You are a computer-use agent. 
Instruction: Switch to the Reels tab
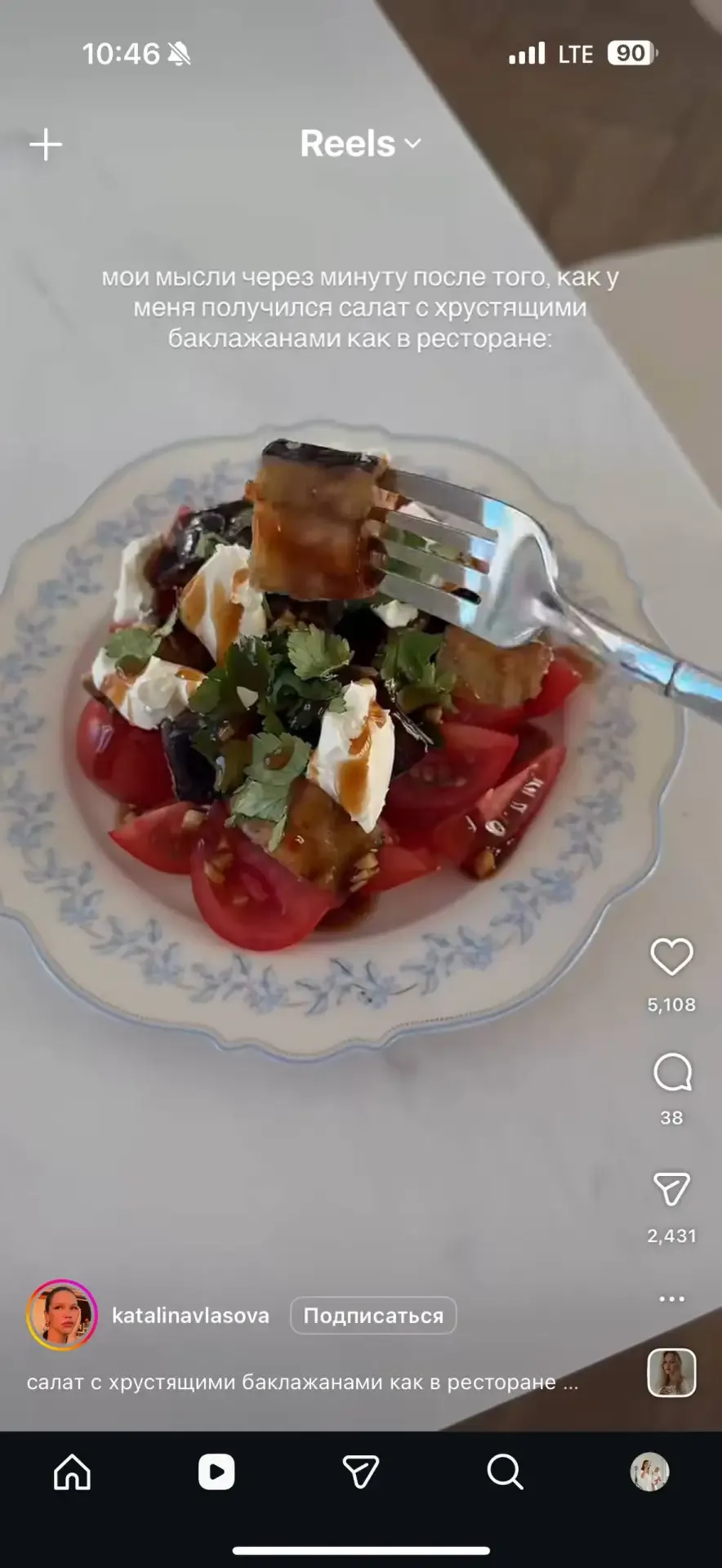(x=216, y=1472)
